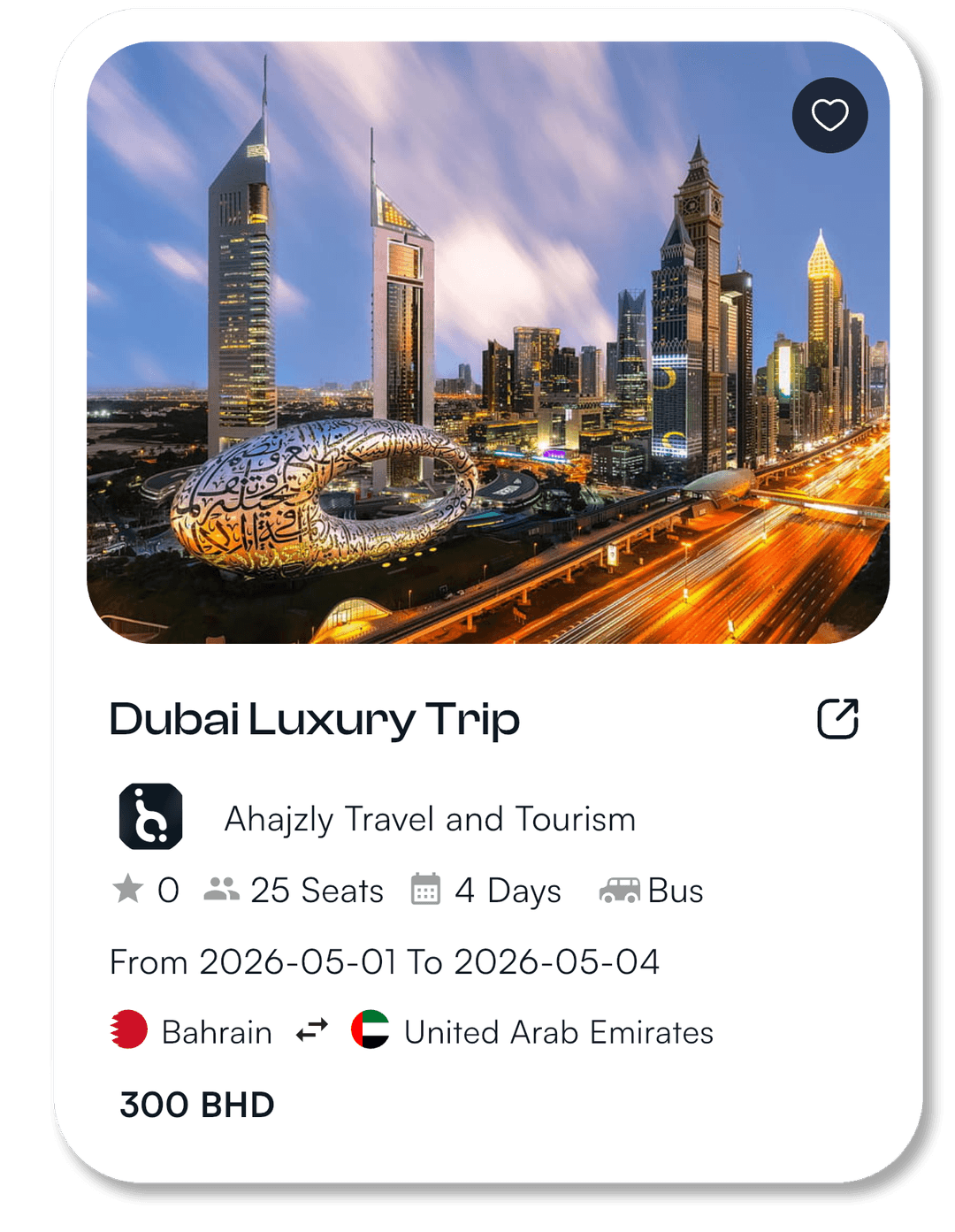The height and width of the screenshot is (1232, 955).
Task: Toggle the United Arab Emirates flag indicator
Action: (x=371, y=1030)
